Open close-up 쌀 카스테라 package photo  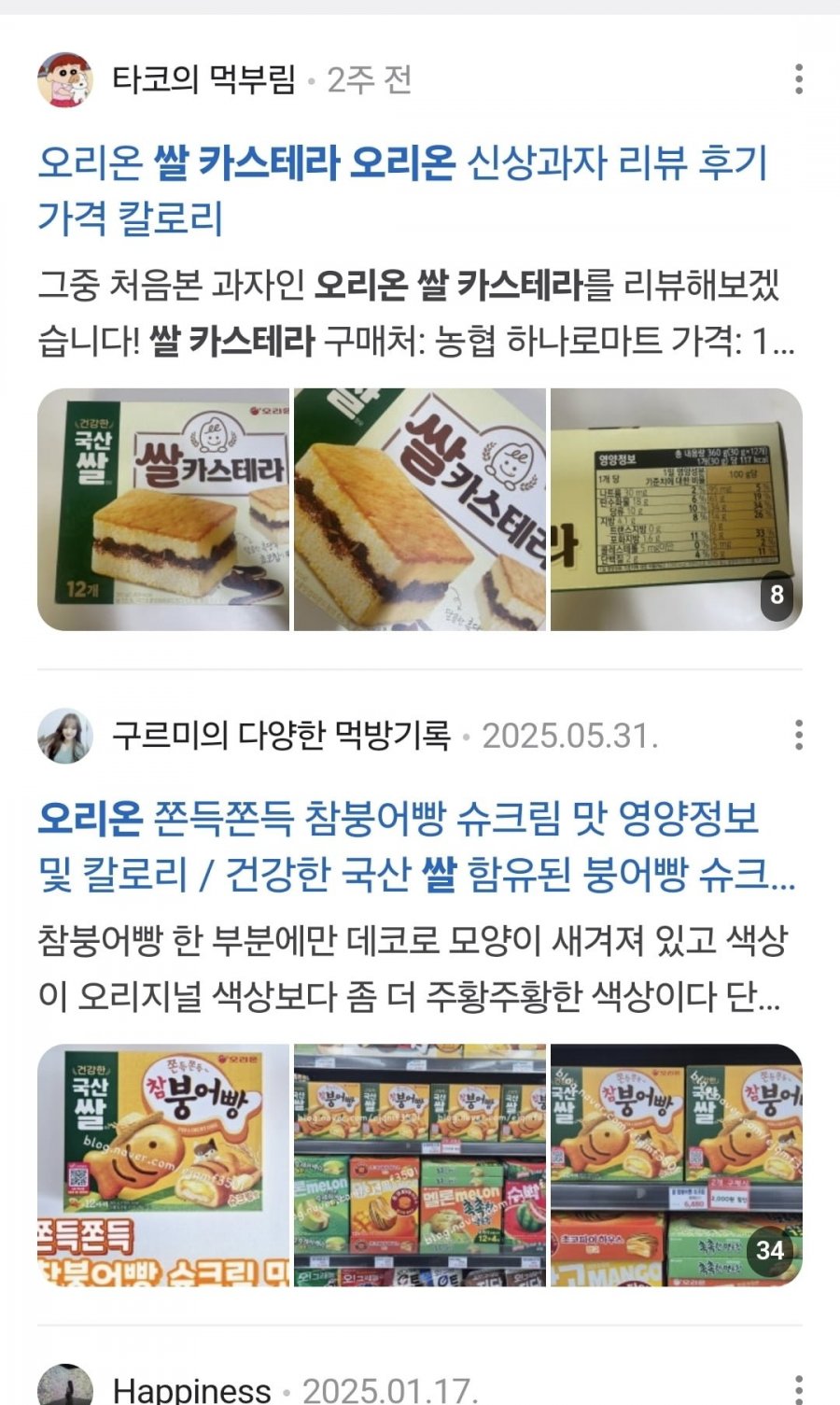pos(420,510)
